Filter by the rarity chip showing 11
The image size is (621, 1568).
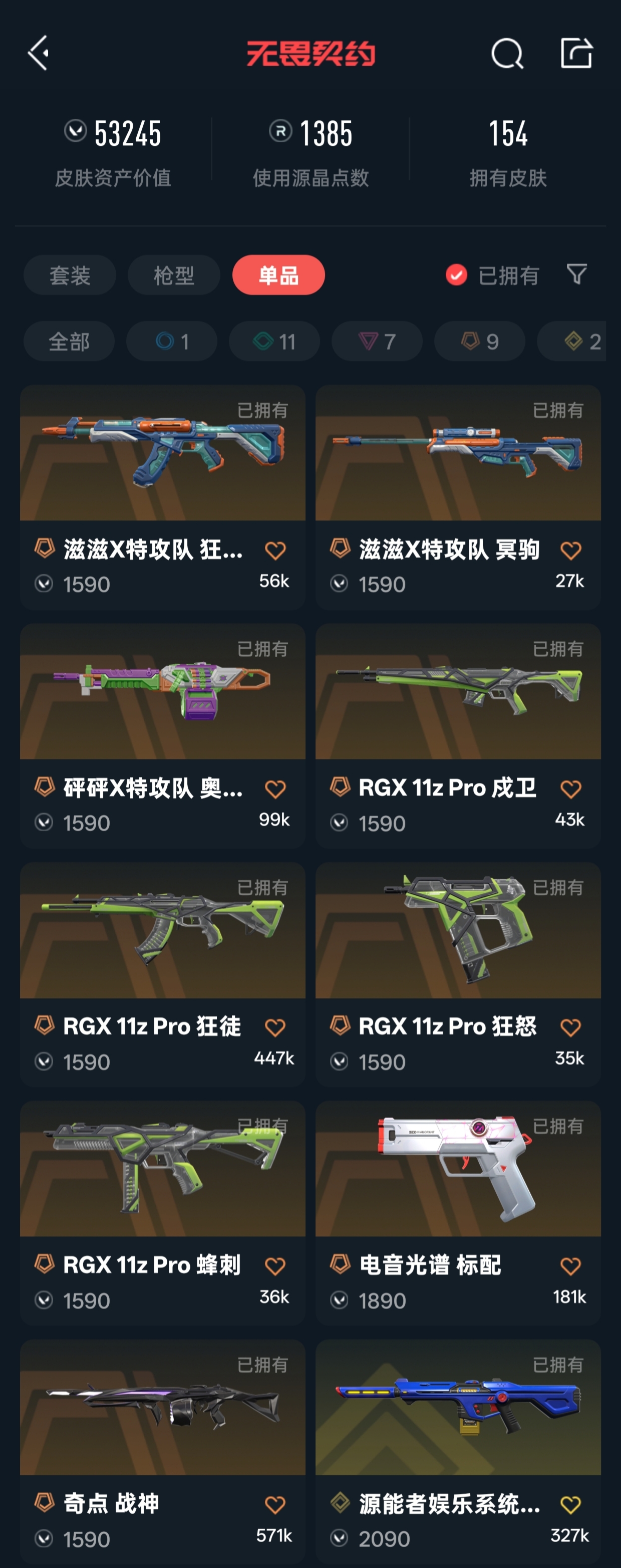[274, 342]
